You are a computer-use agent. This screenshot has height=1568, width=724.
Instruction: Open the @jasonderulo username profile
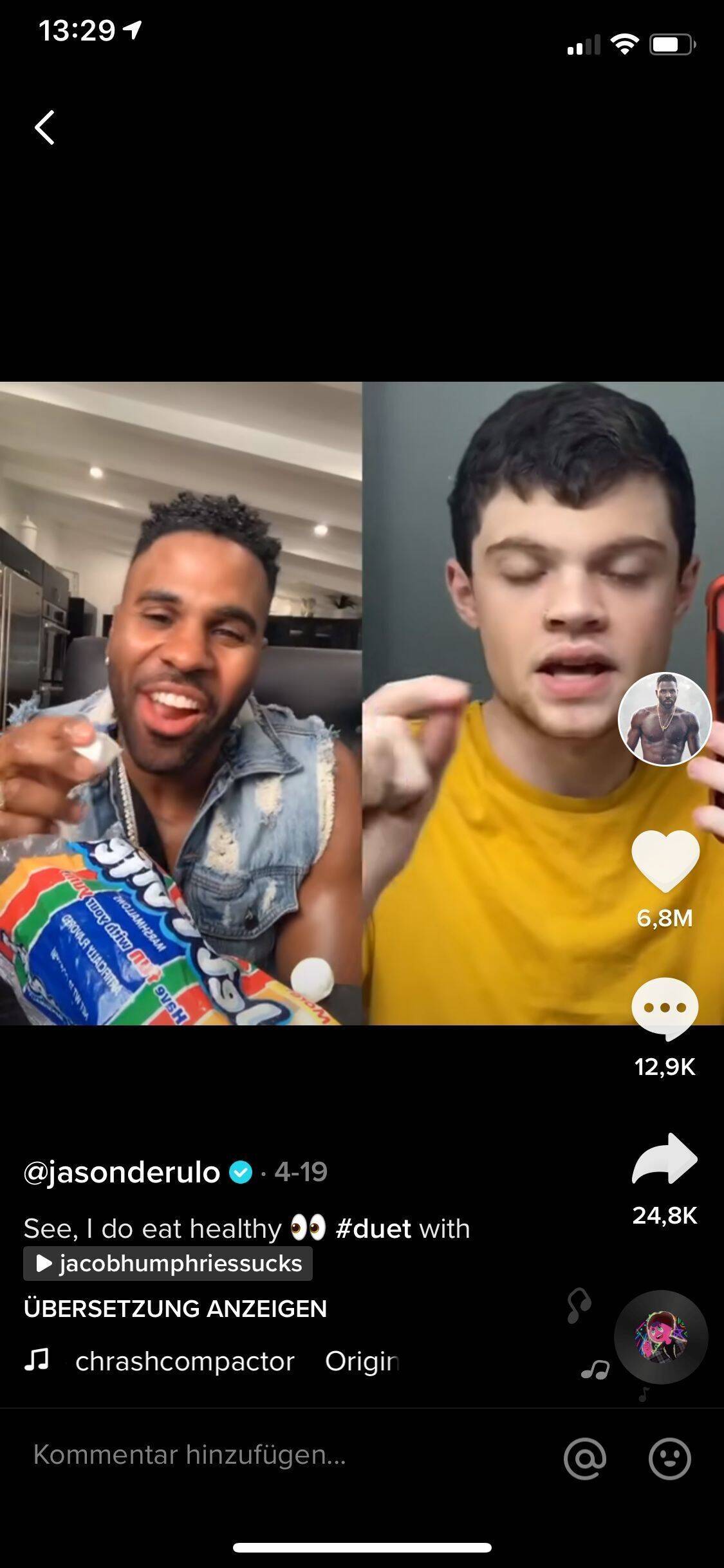pos(122,1172)
